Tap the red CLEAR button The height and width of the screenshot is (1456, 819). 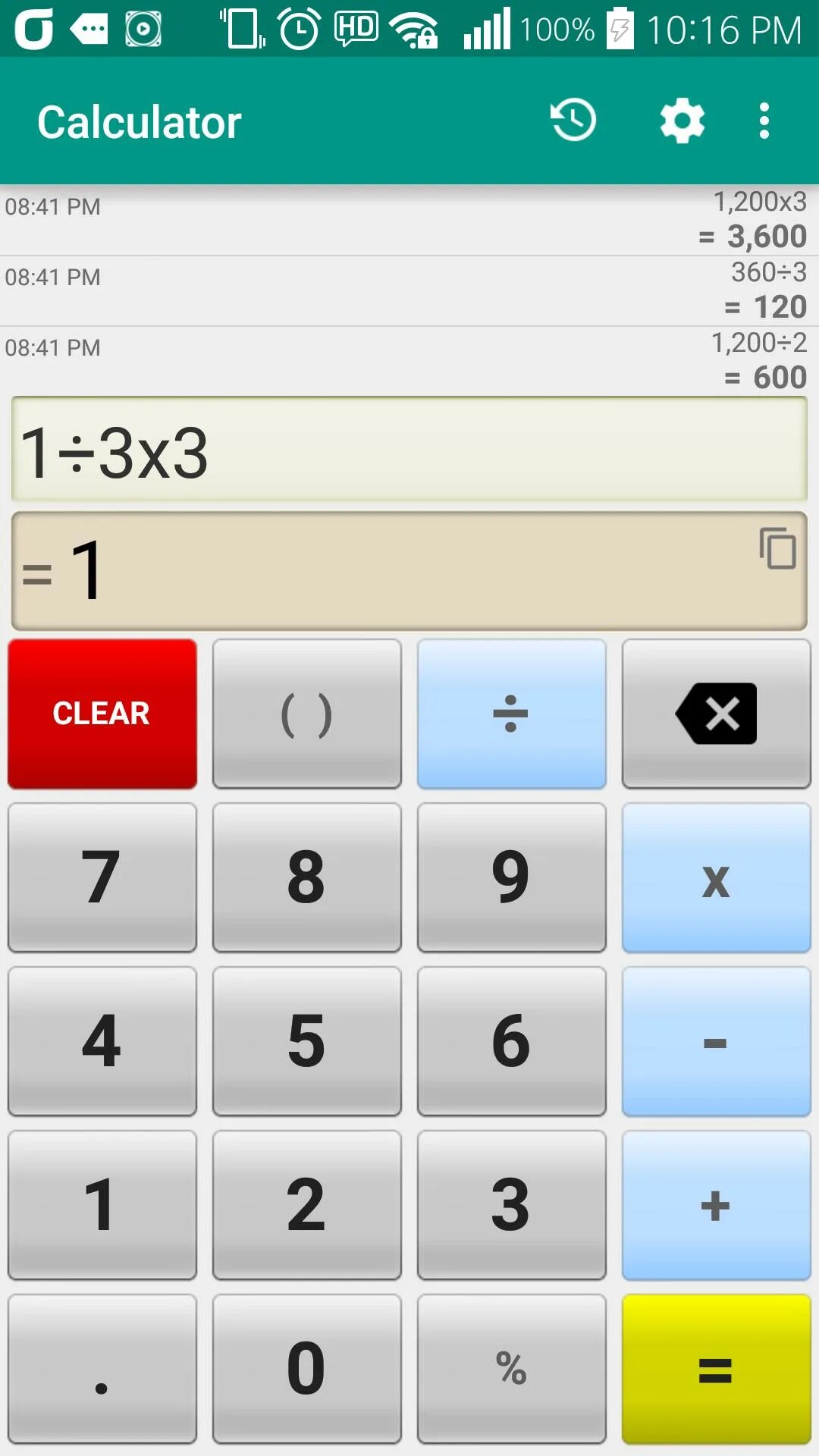[x=102, y=714]
